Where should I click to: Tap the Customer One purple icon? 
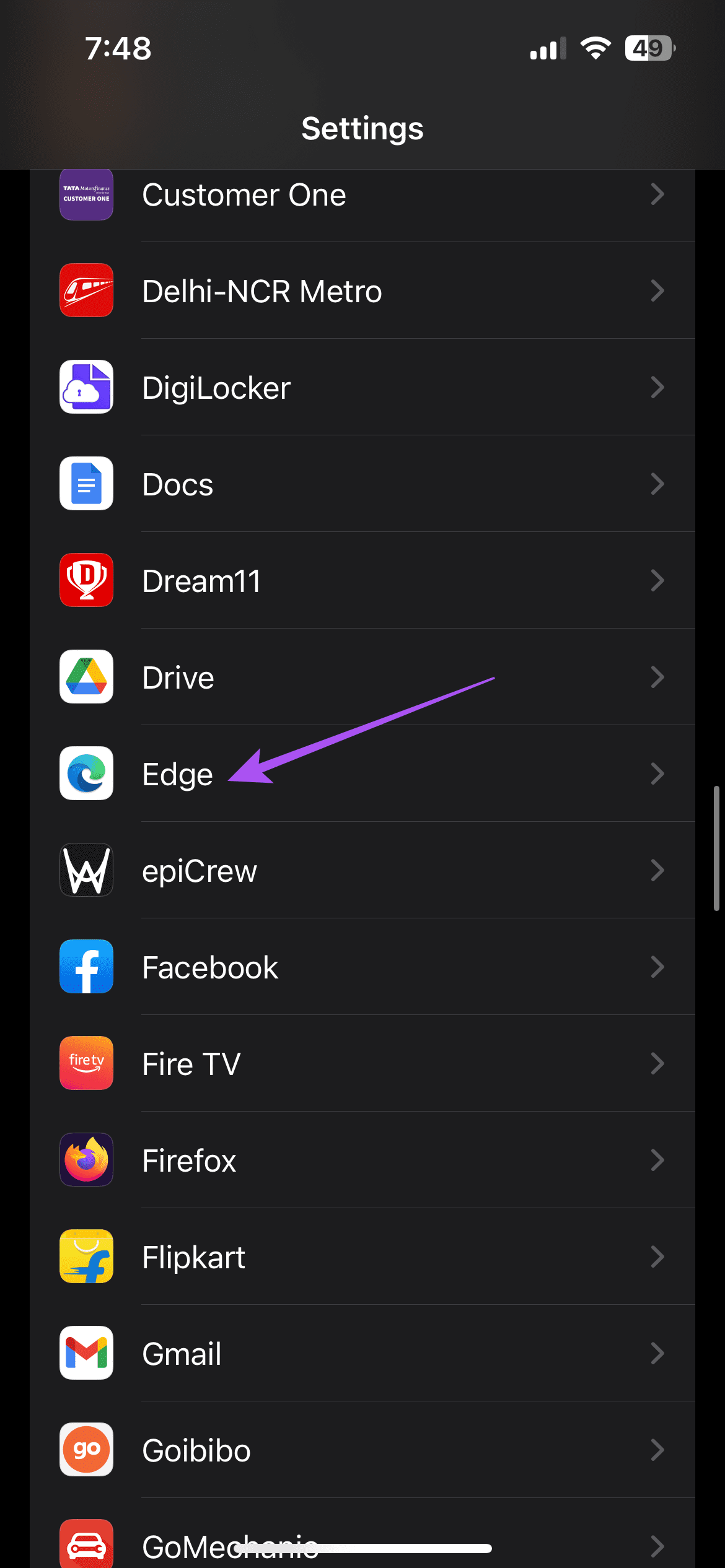86,194
